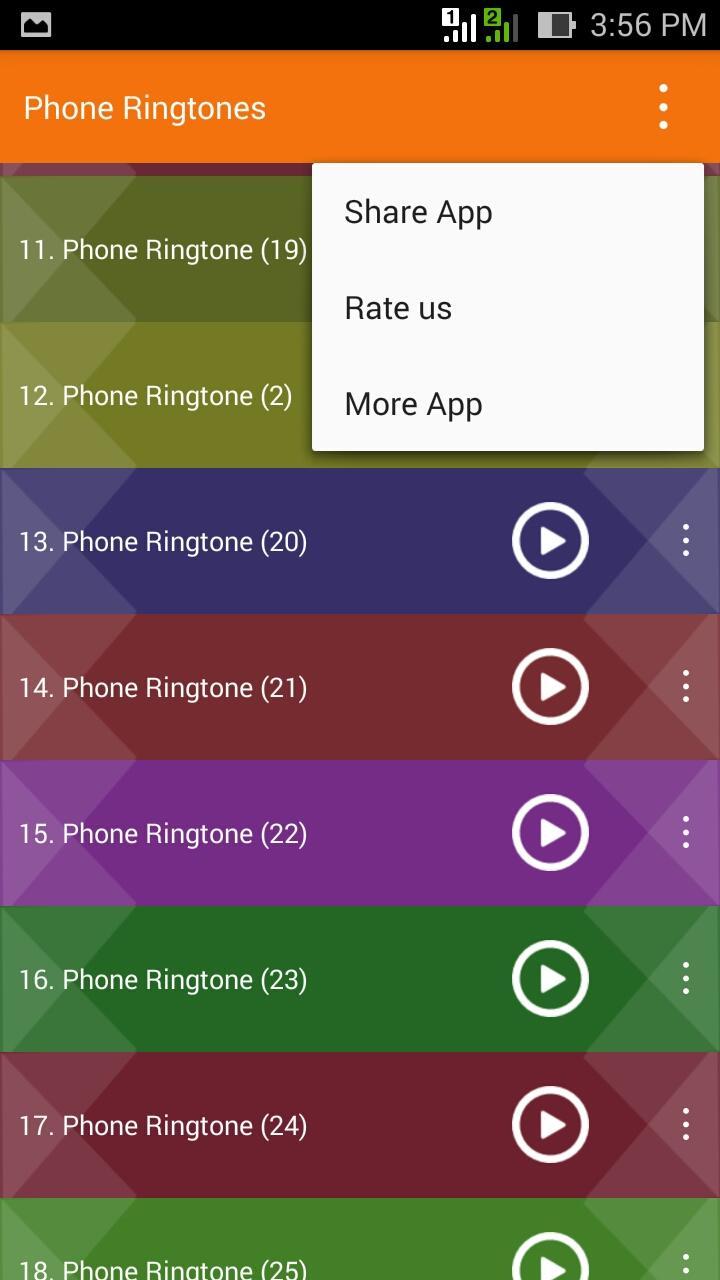Select Share App from the menu

point(418,212)
